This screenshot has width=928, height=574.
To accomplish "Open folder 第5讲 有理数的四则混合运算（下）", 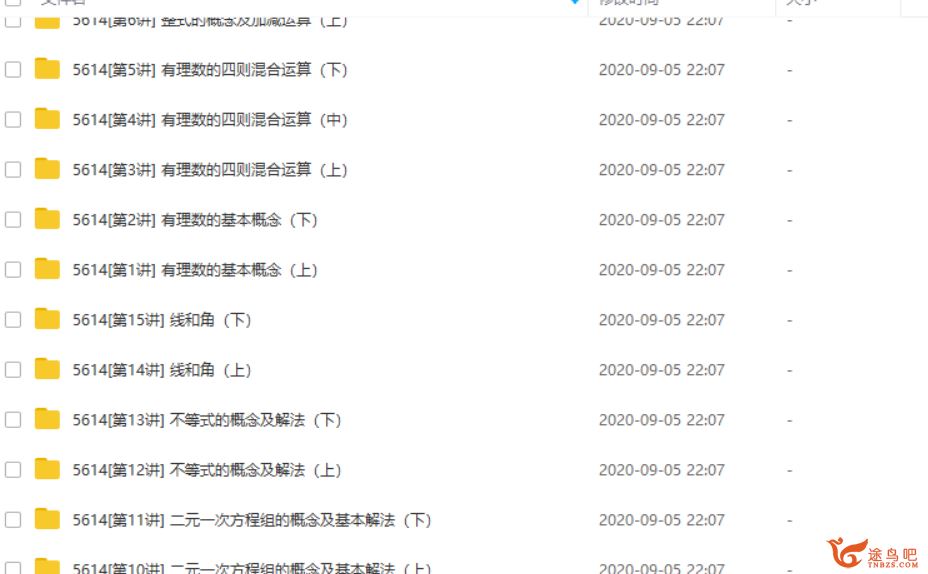I will coord(210,70).
